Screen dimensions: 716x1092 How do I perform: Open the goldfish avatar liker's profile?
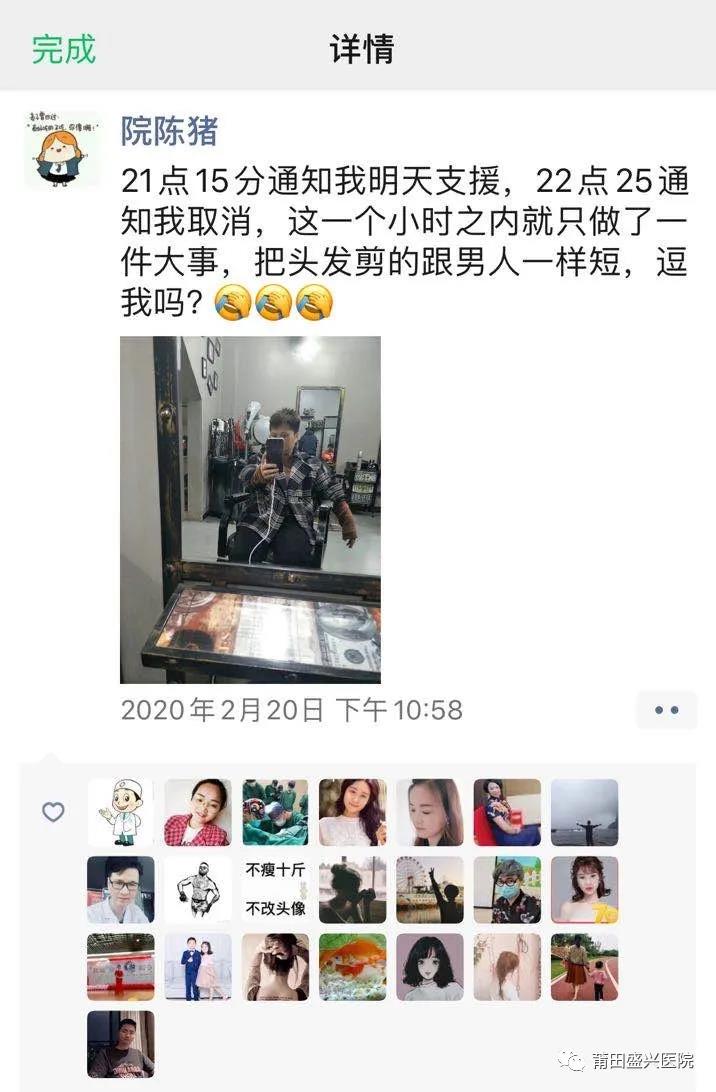tap(352, 967)
